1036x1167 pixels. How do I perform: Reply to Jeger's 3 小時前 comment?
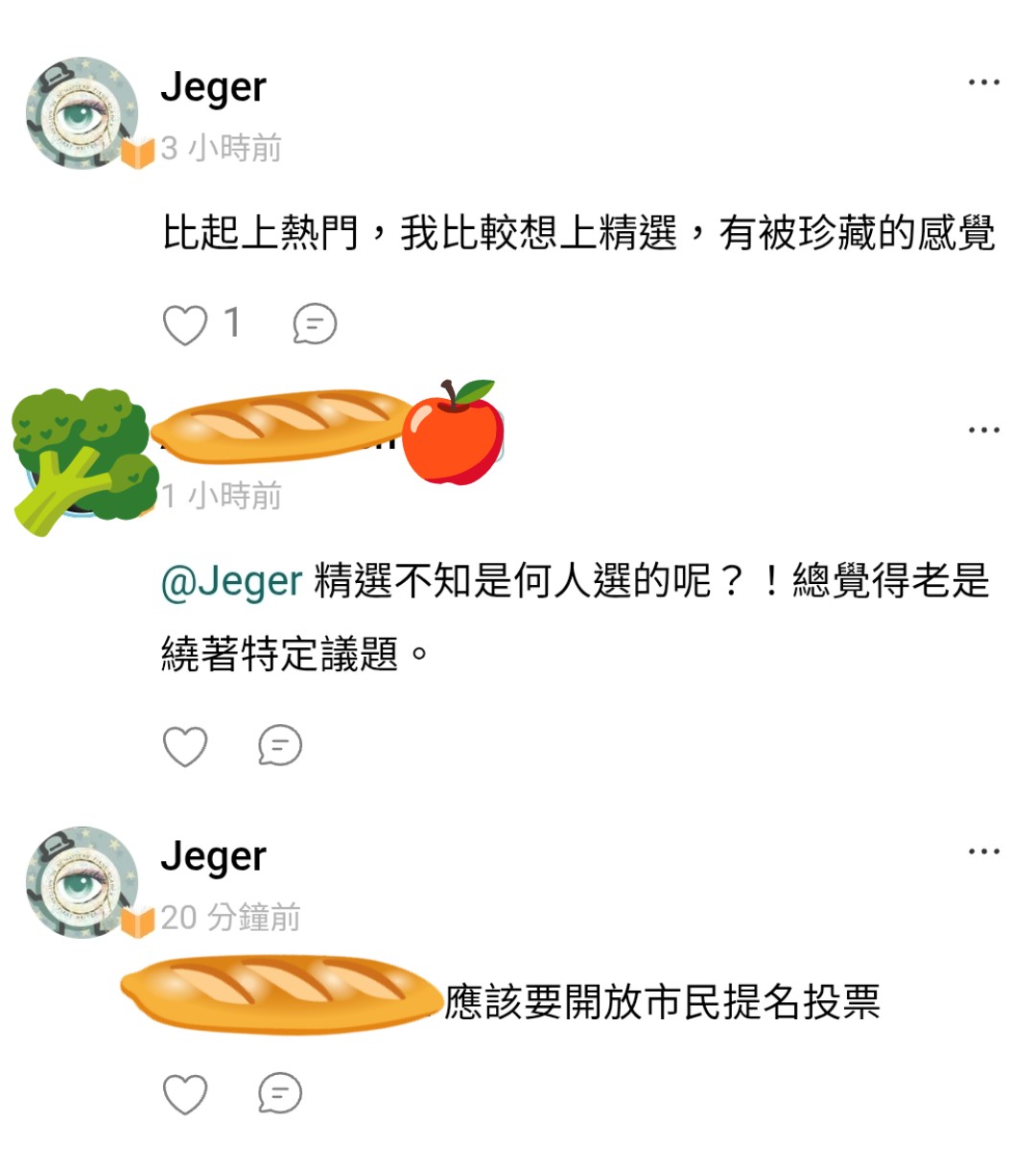point(315,324)
